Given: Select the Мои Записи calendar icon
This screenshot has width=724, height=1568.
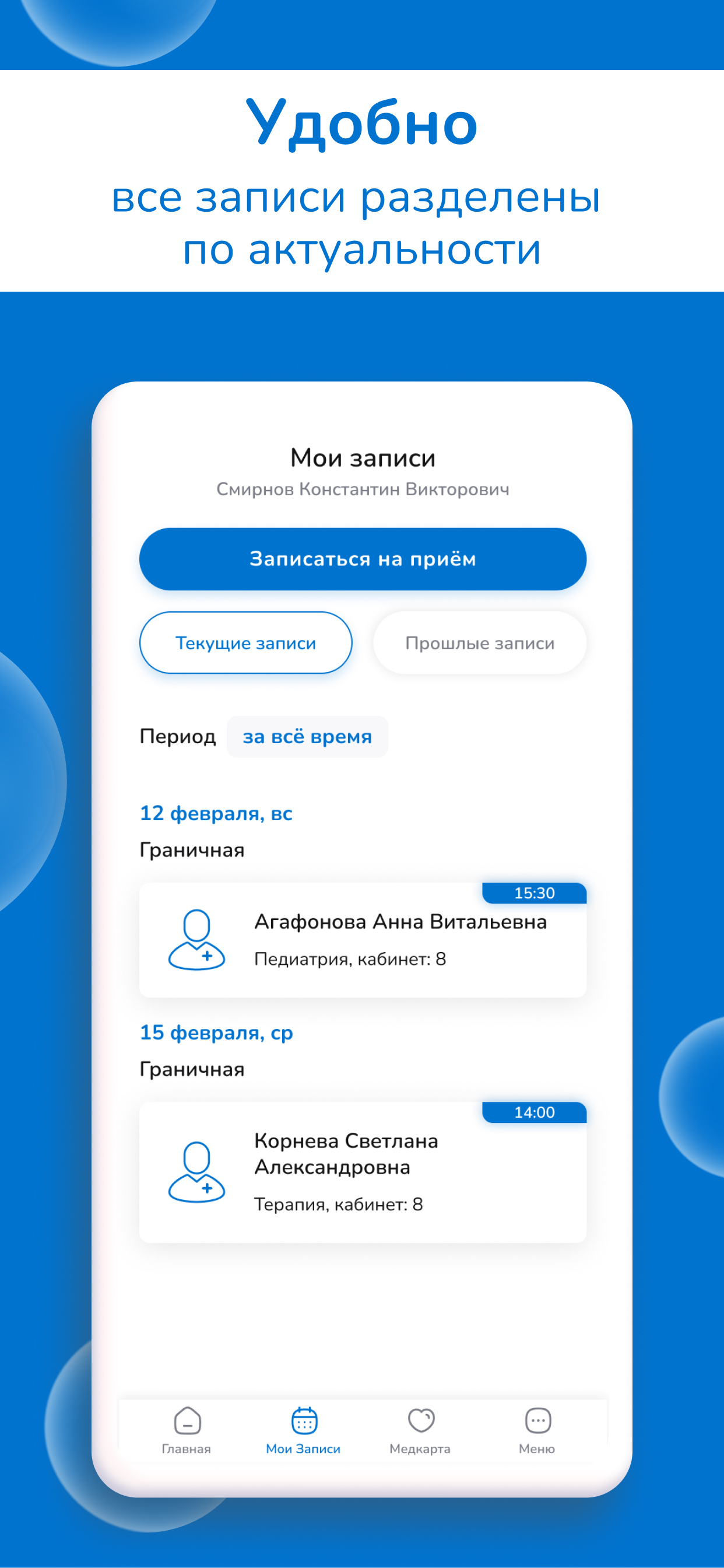Looking at the screenshot, I should click(x=304, y=1423).
